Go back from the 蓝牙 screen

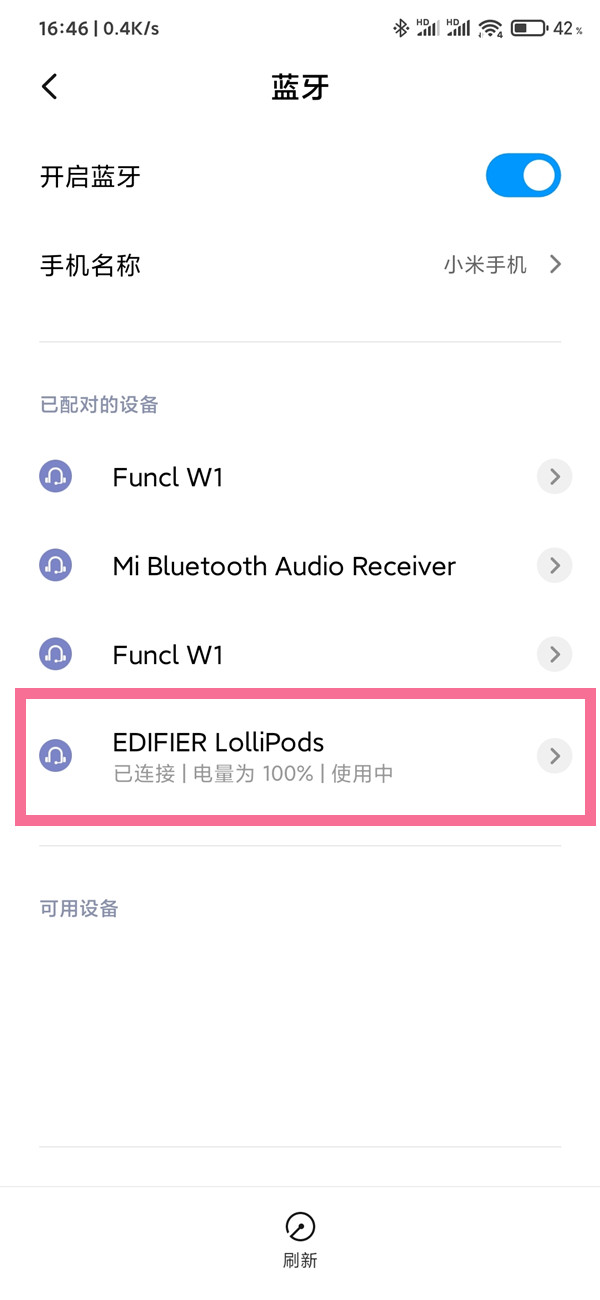pyautogui.click(x=50, y=87)
